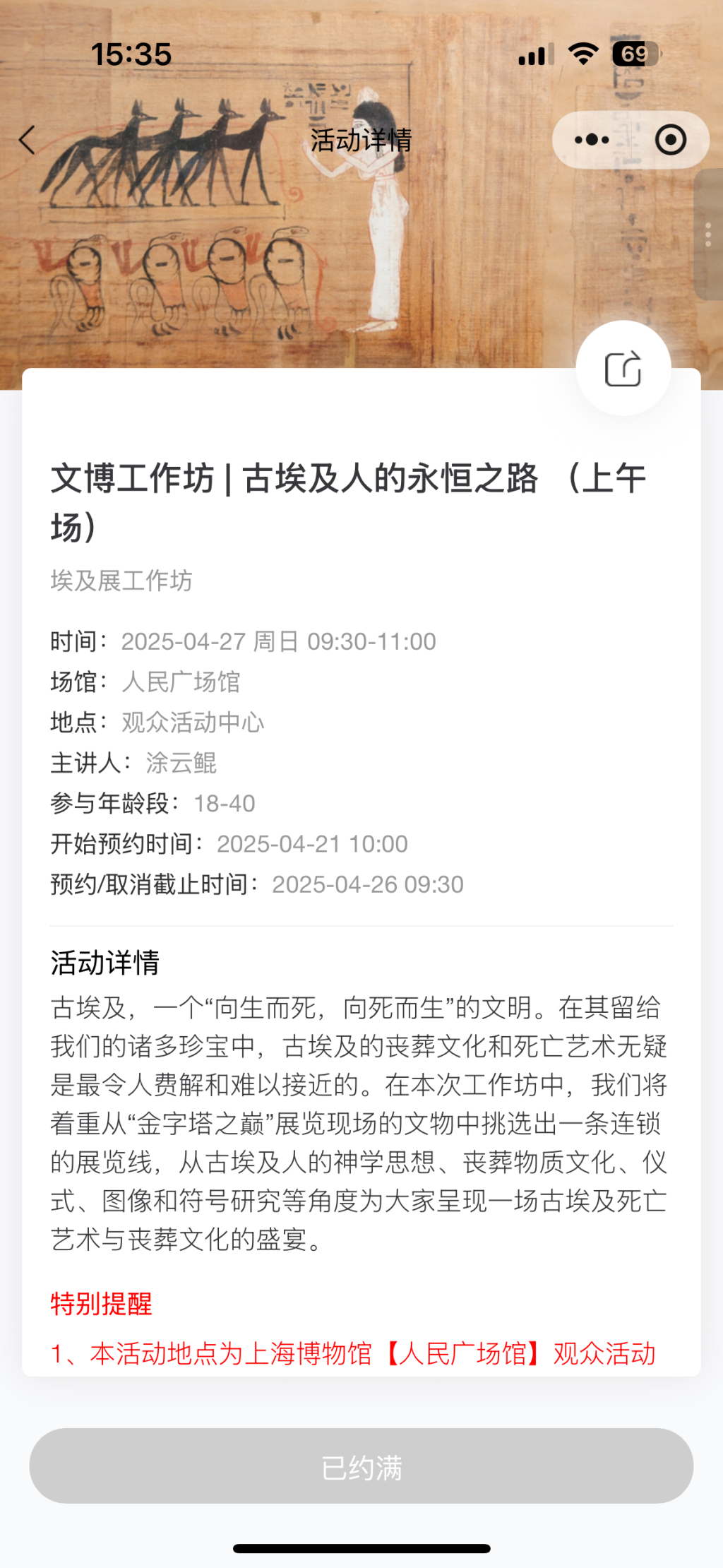Close the mini program via the circle icon

point(670,140)
